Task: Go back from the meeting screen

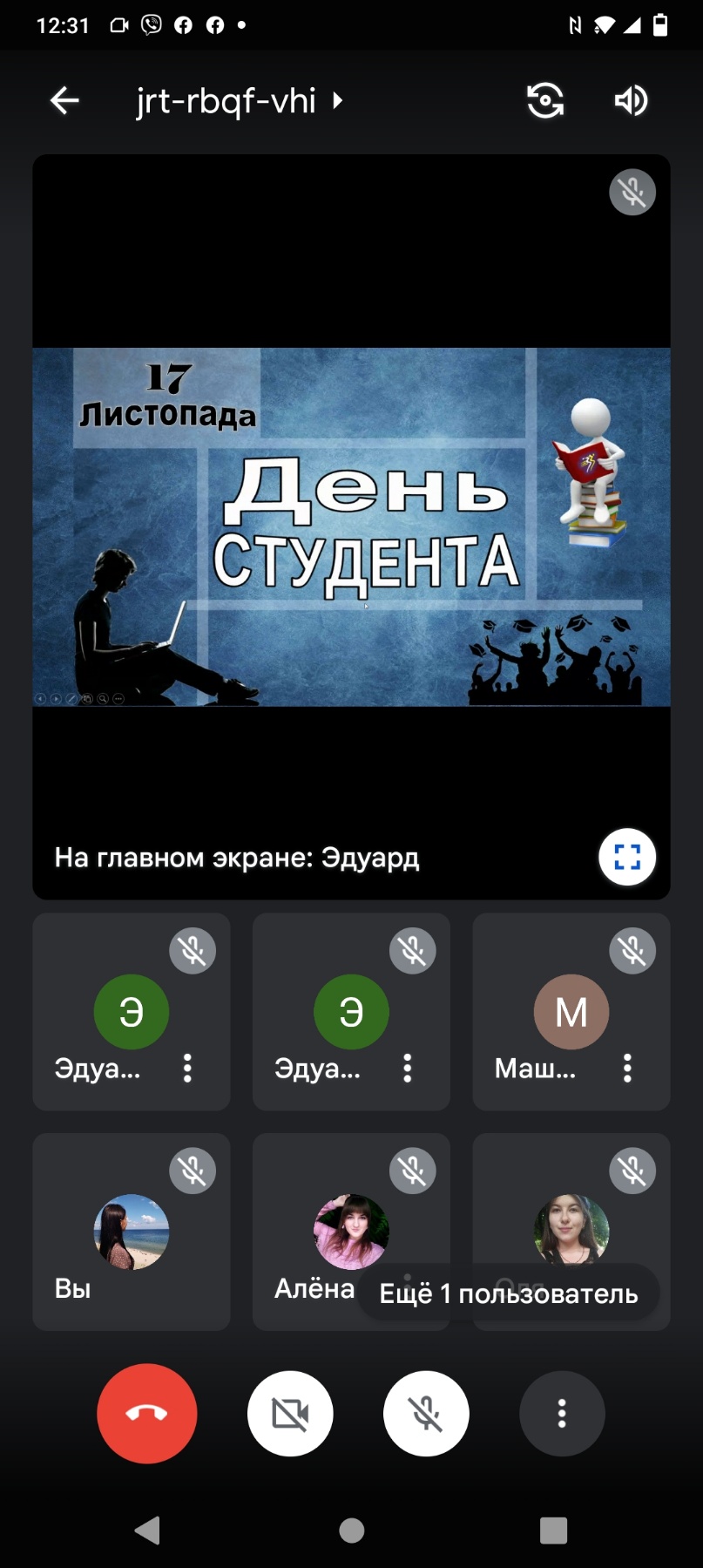Action: [64, 101]
